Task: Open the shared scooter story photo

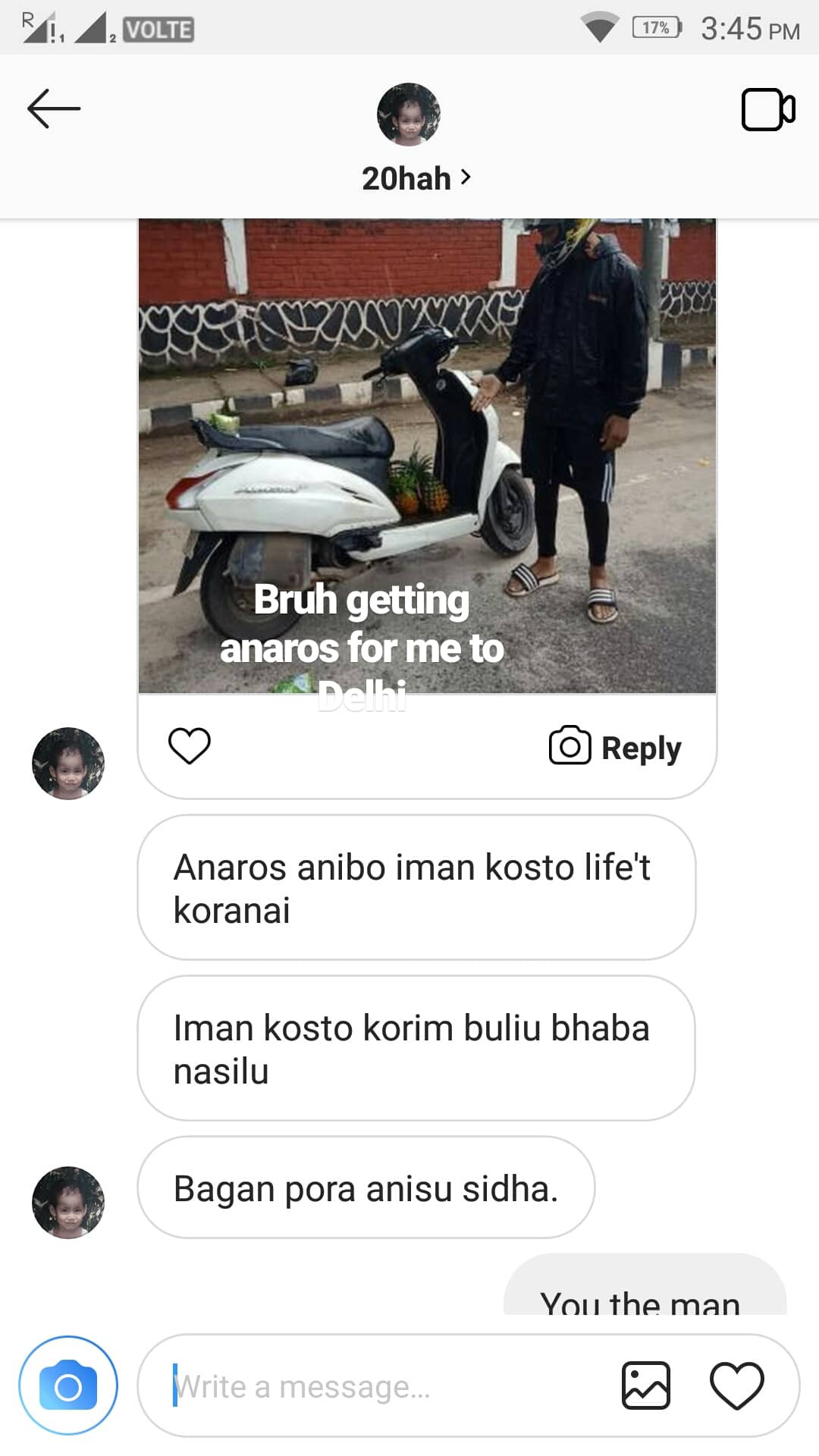Action: point(427,456)
